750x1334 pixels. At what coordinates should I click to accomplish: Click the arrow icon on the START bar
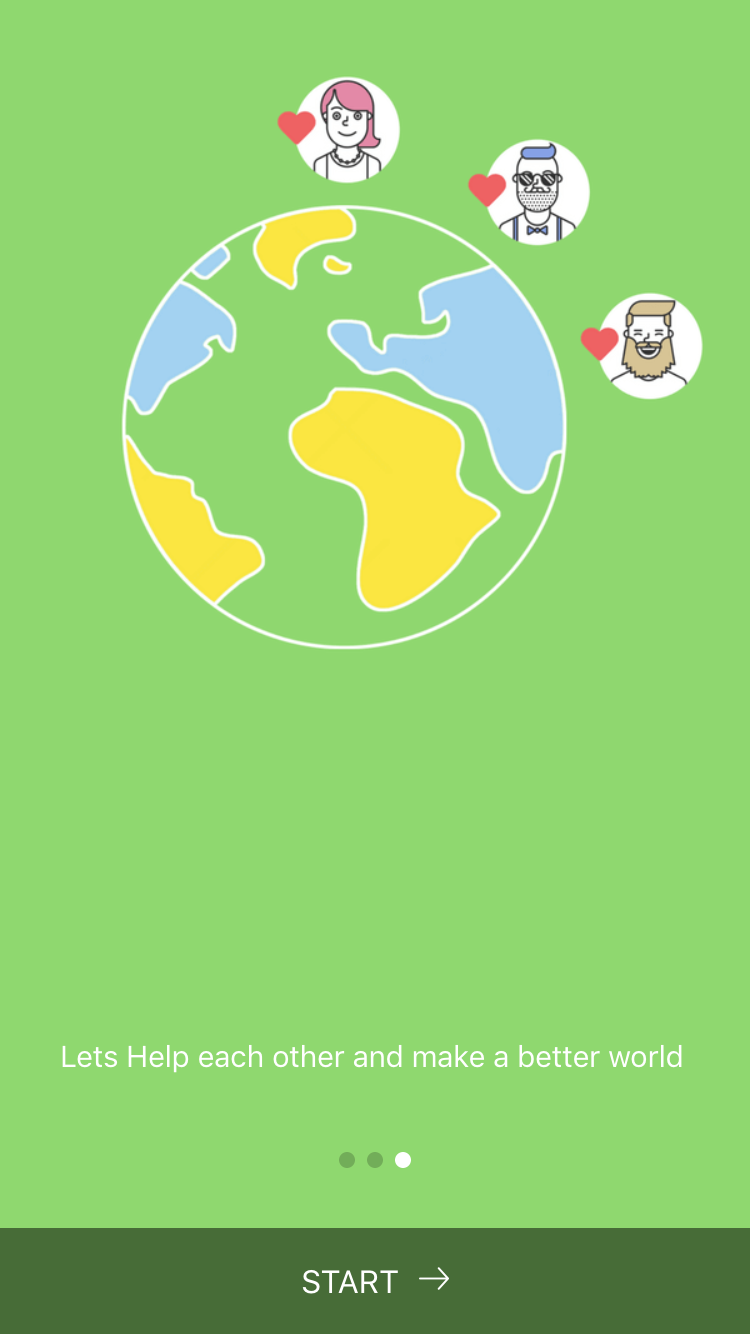tap(436, 1279)
